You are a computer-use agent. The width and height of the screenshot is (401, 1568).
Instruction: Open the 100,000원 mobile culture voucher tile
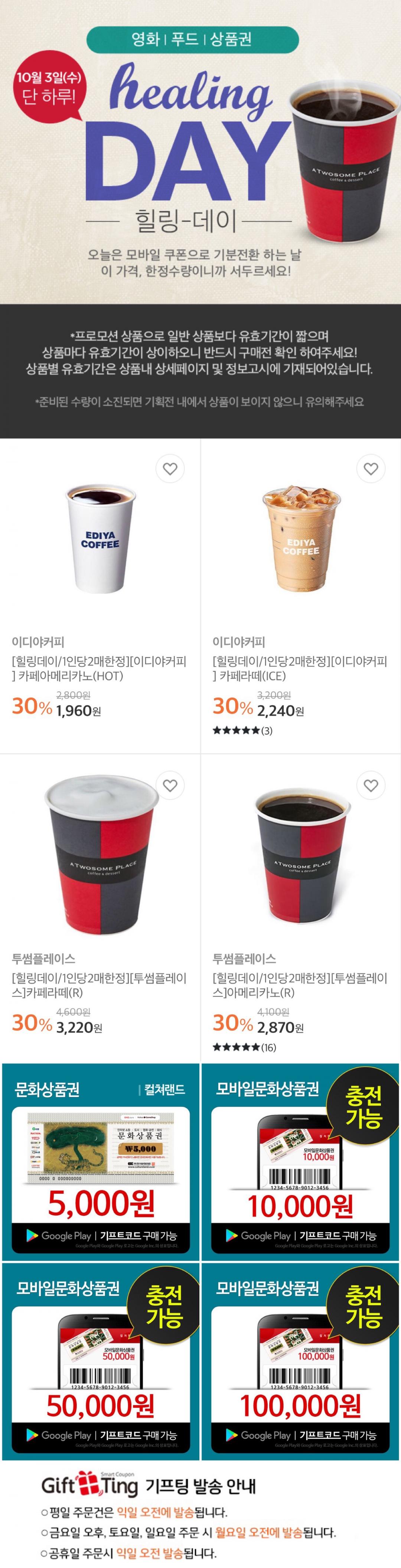[301, 1361]
